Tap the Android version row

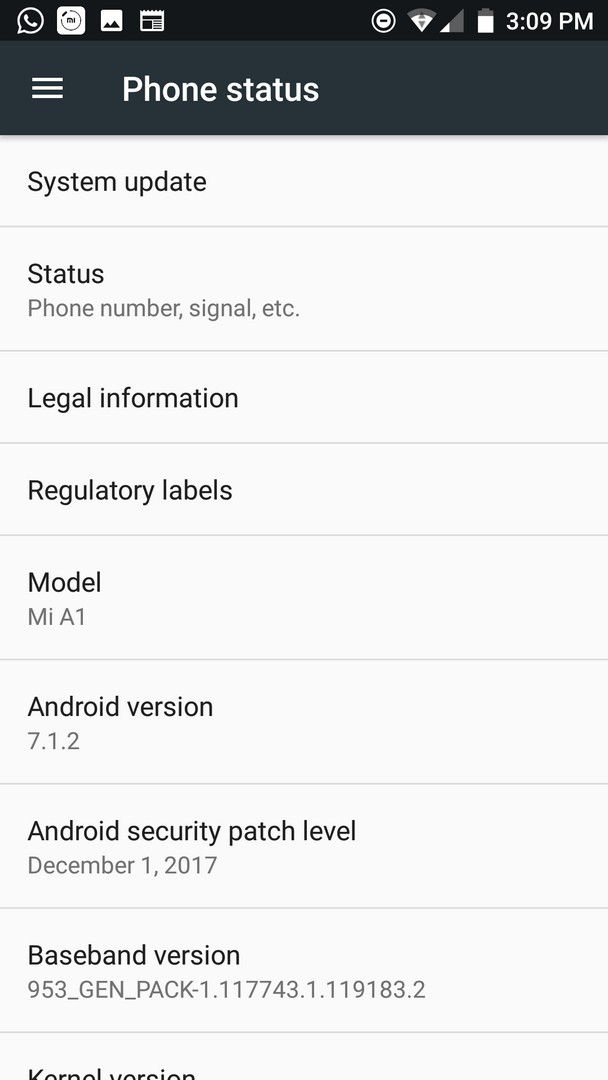(304, 722)
